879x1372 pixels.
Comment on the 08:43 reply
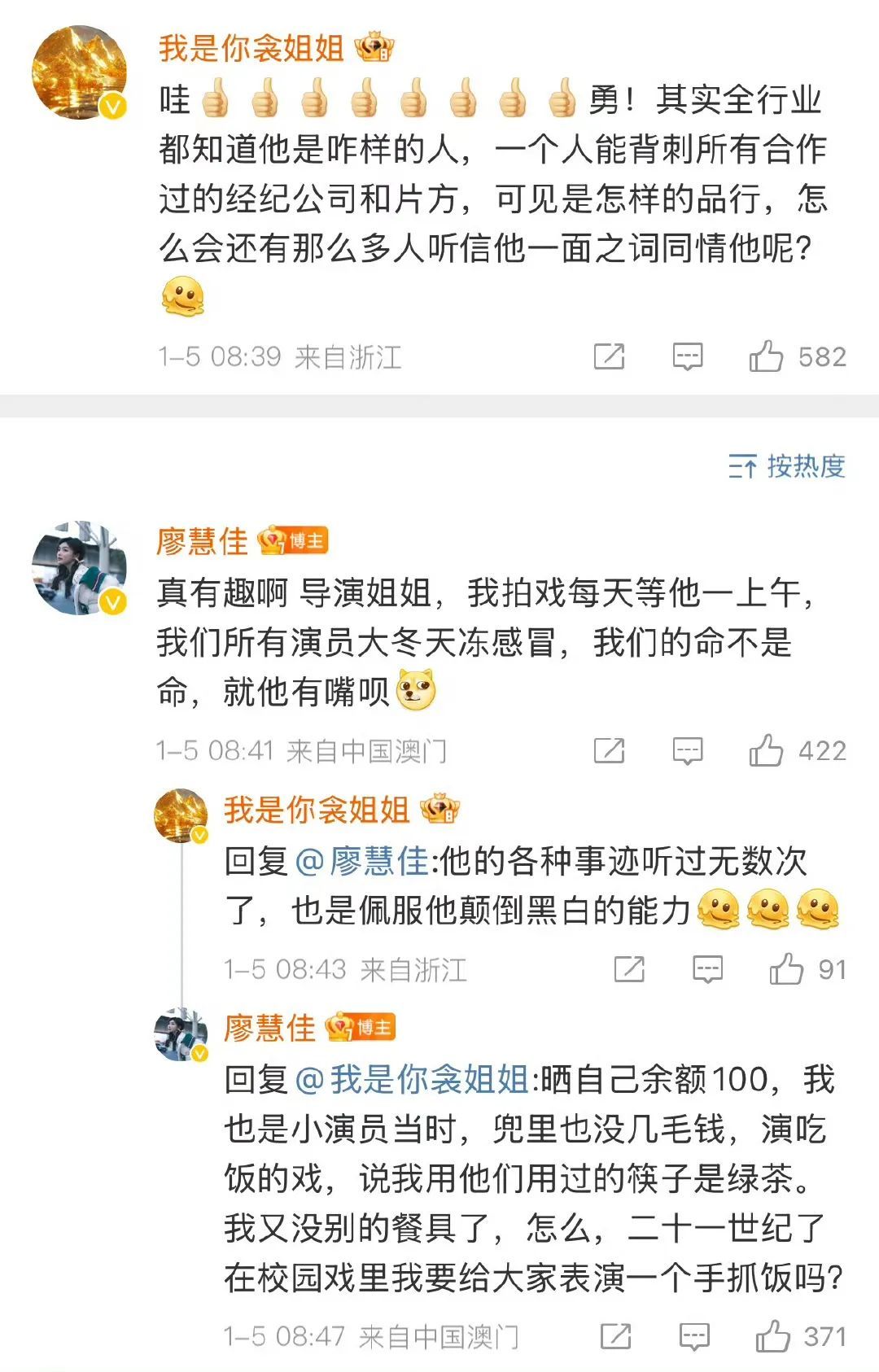click(x=707, y=969)
